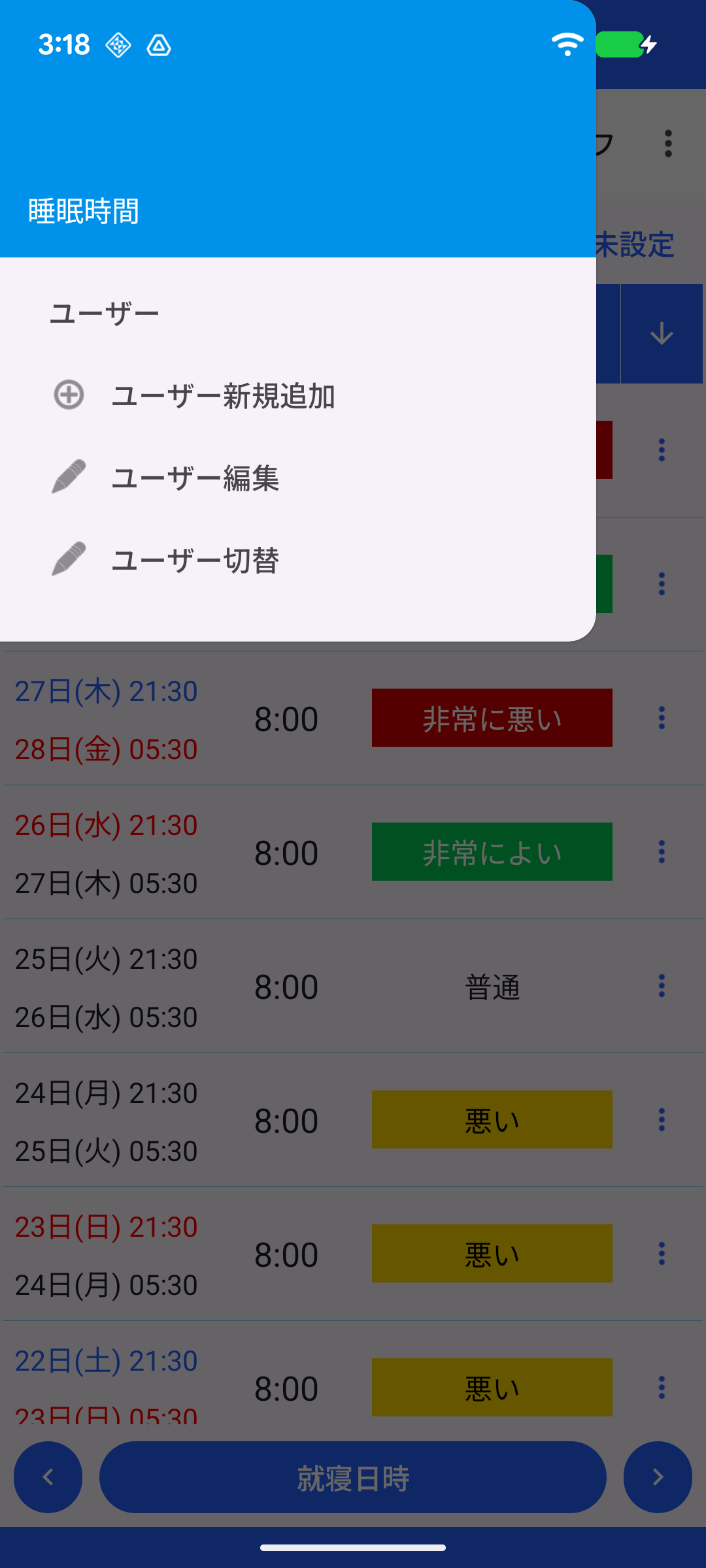Open the top-right overflow menu
Image resolution: width=706 pixels, height=1568 pixels.
pos(667,143)
